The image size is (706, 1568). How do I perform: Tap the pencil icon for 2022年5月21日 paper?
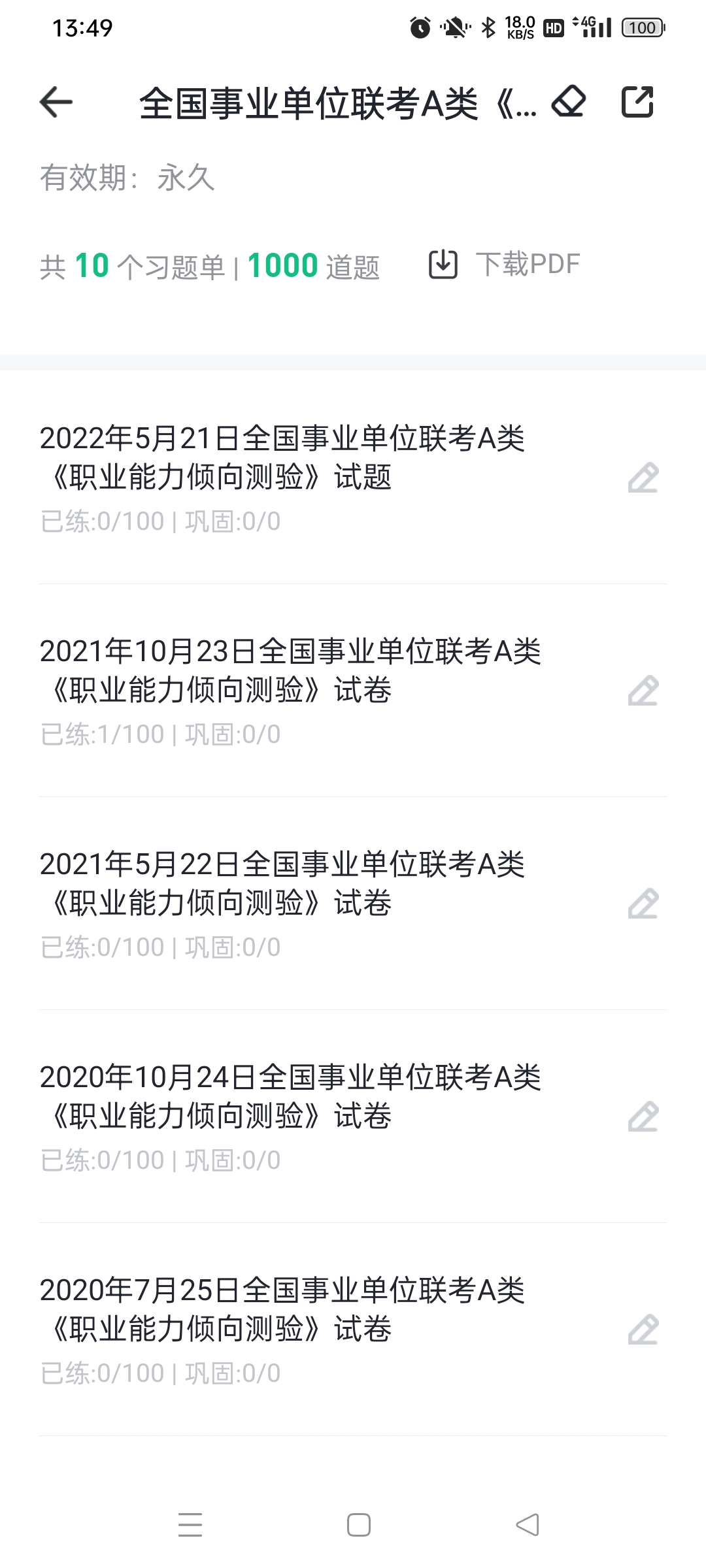pyautogui.click(x=643, y=478)
